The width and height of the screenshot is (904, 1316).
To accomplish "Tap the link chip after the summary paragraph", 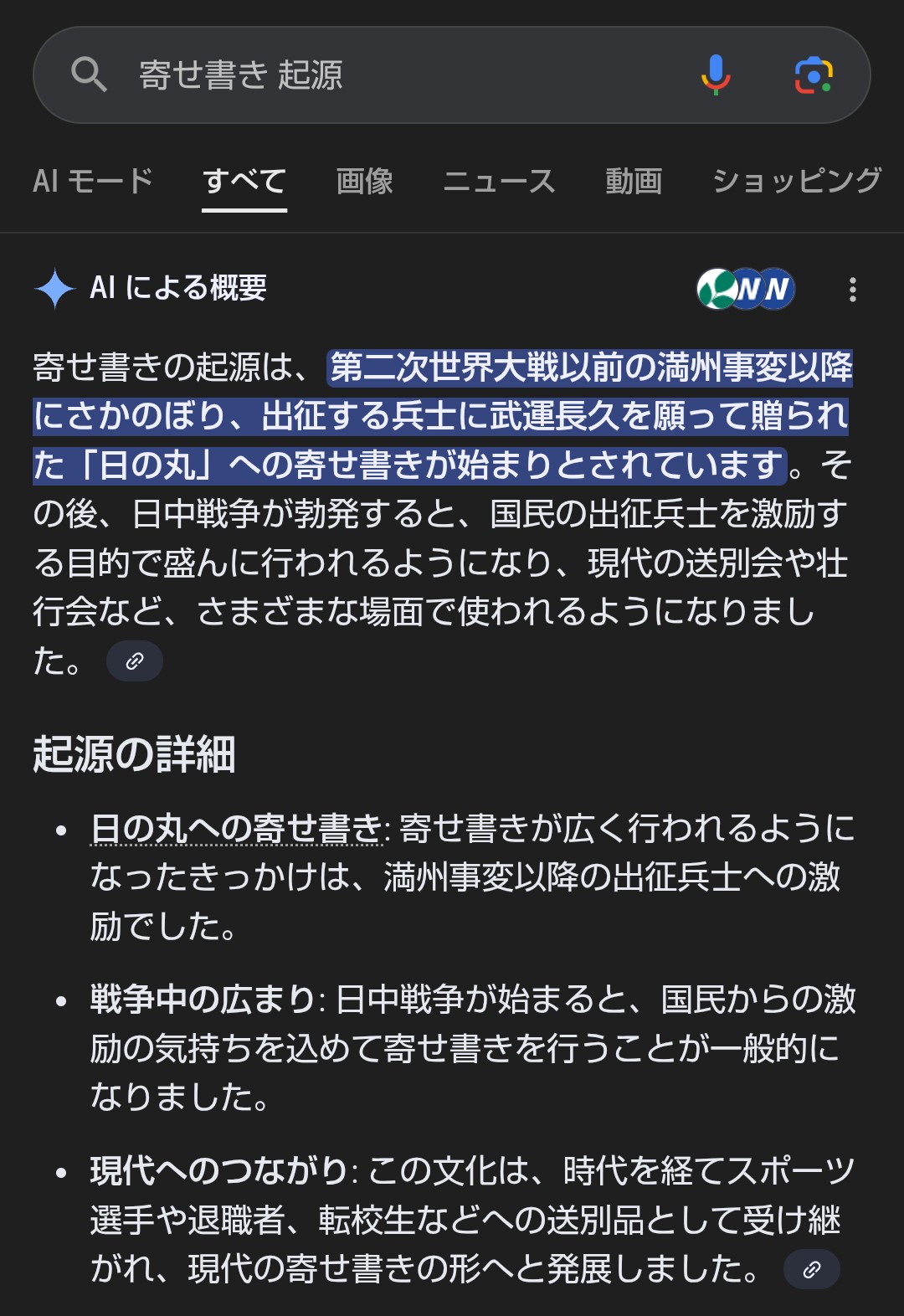I will coord(135,661).
